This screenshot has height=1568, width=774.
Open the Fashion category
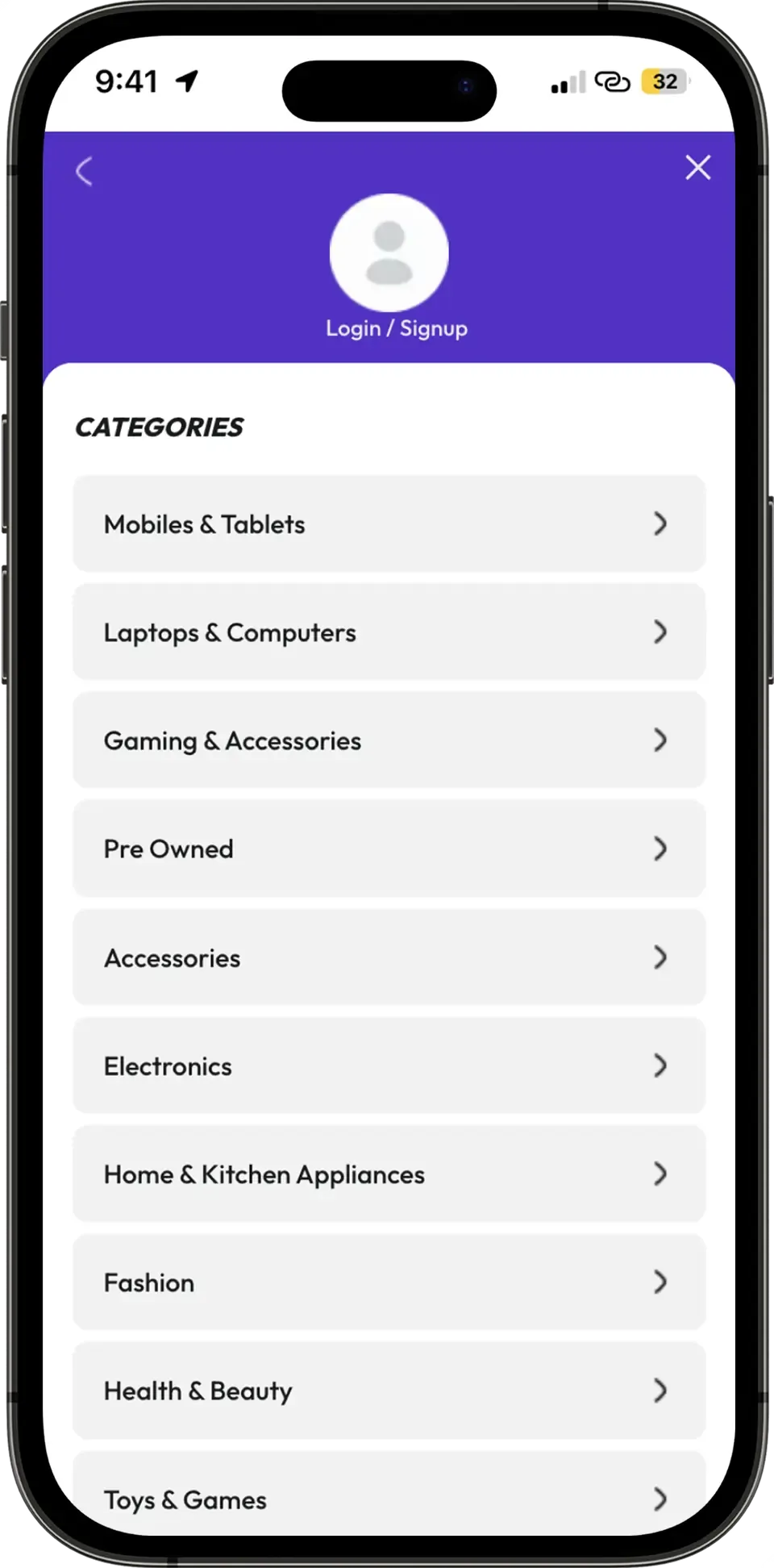click(x=389, y=1282)
